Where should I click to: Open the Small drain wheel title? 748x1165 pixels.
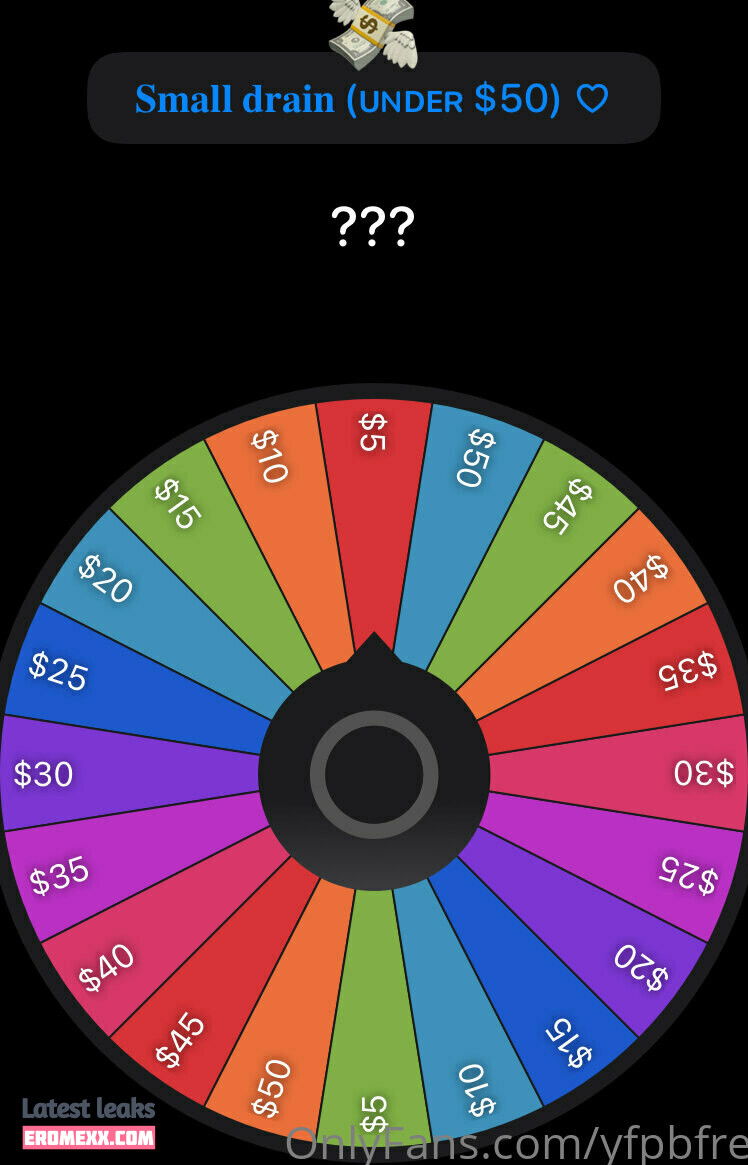click(x=372, y=99)
